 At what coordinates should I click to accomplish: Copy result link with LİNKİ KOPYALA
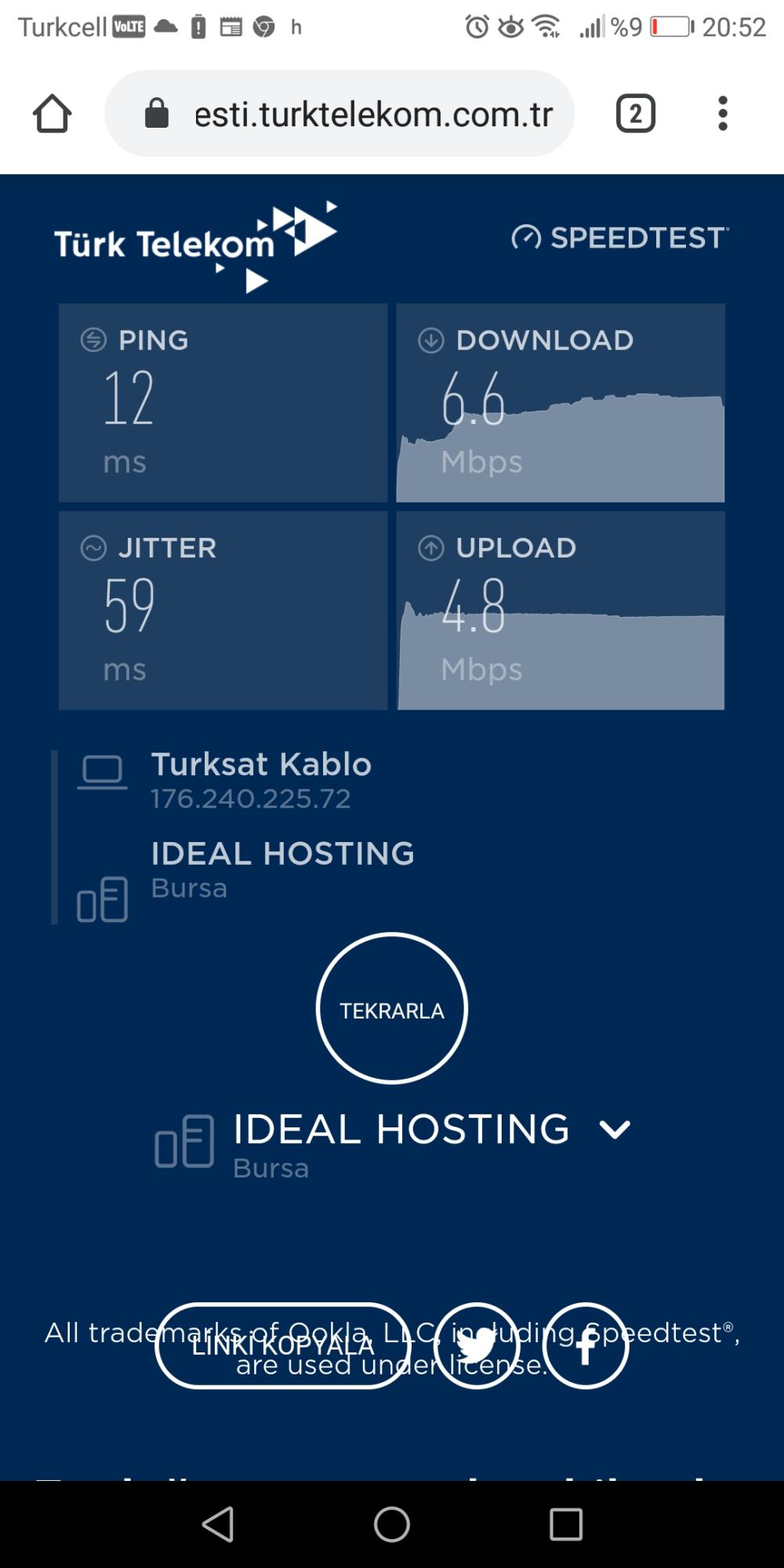[x=283, y=1345]
